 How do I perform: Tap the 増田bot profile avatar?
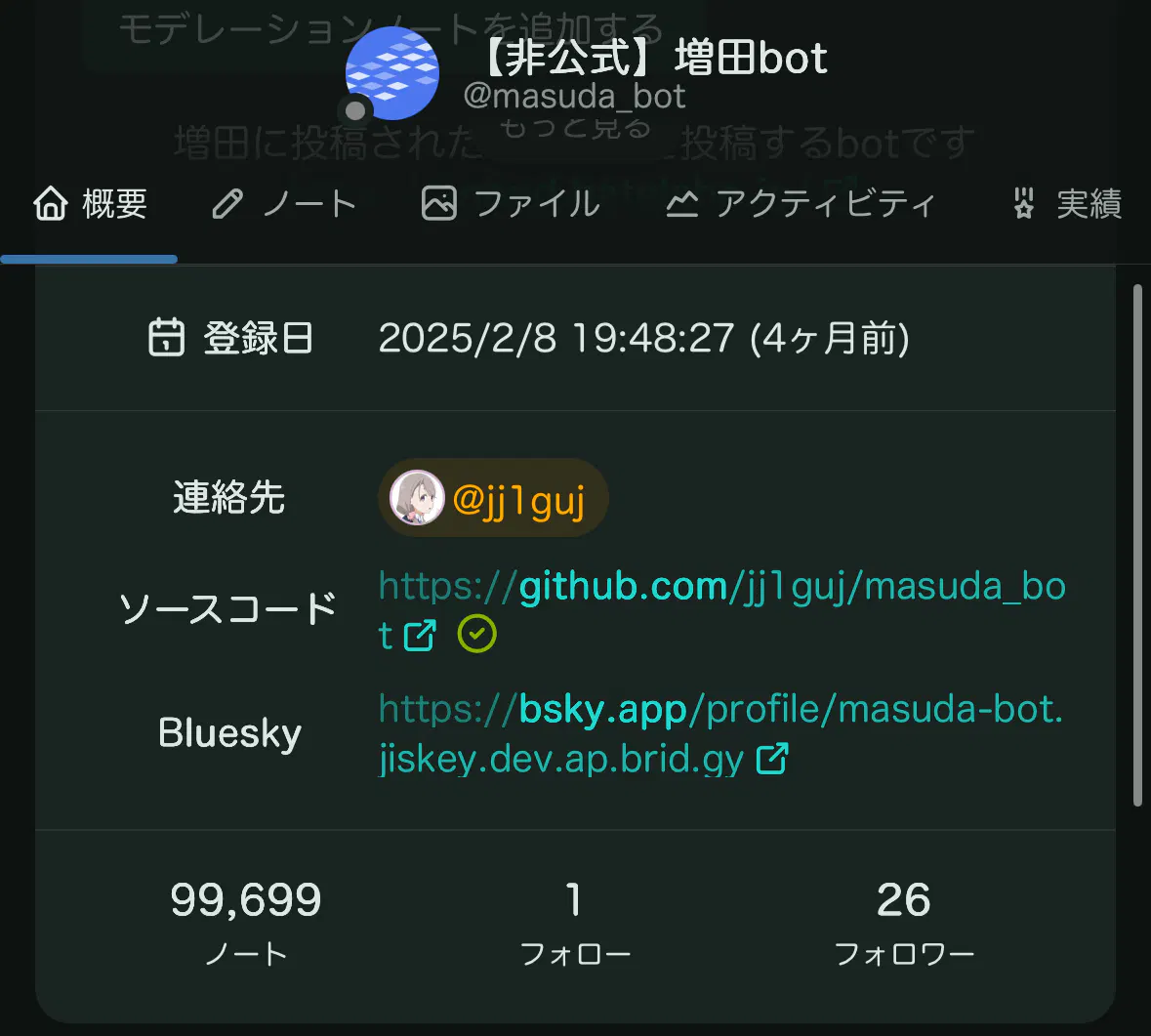(x=392, y=73)
